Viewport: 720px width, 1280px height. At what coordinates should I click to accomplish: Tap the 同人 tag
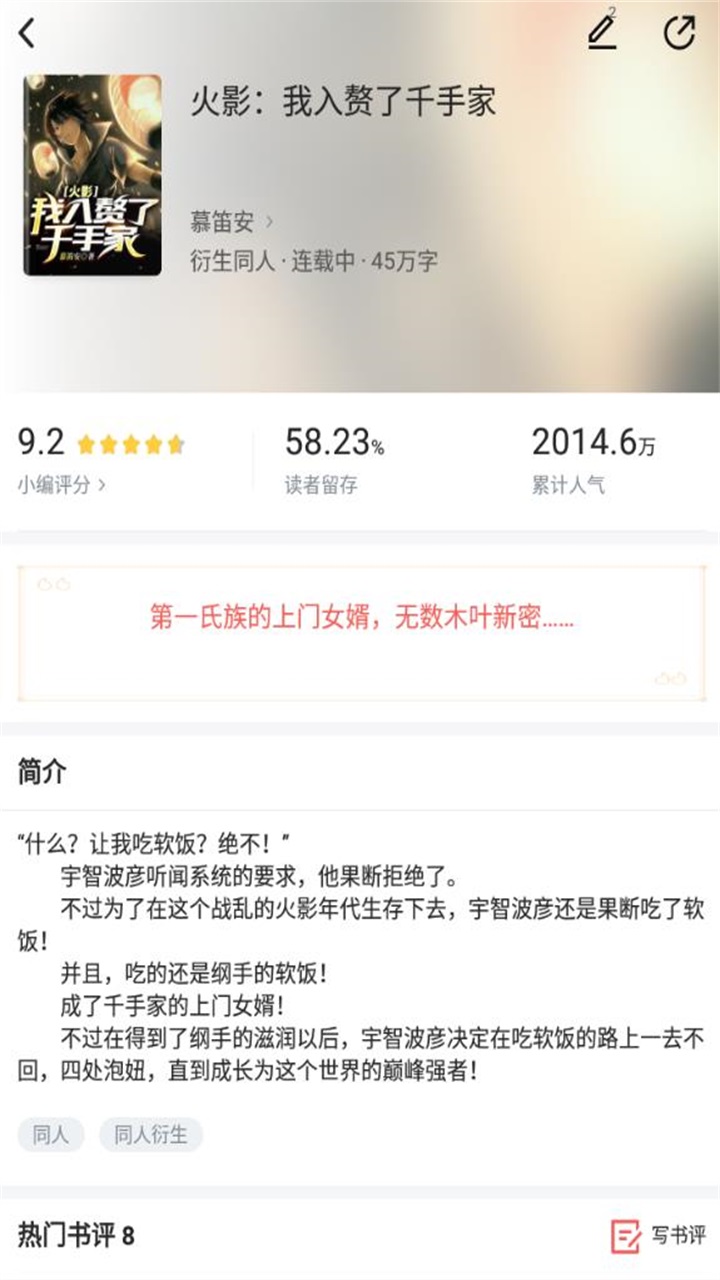50,1134
